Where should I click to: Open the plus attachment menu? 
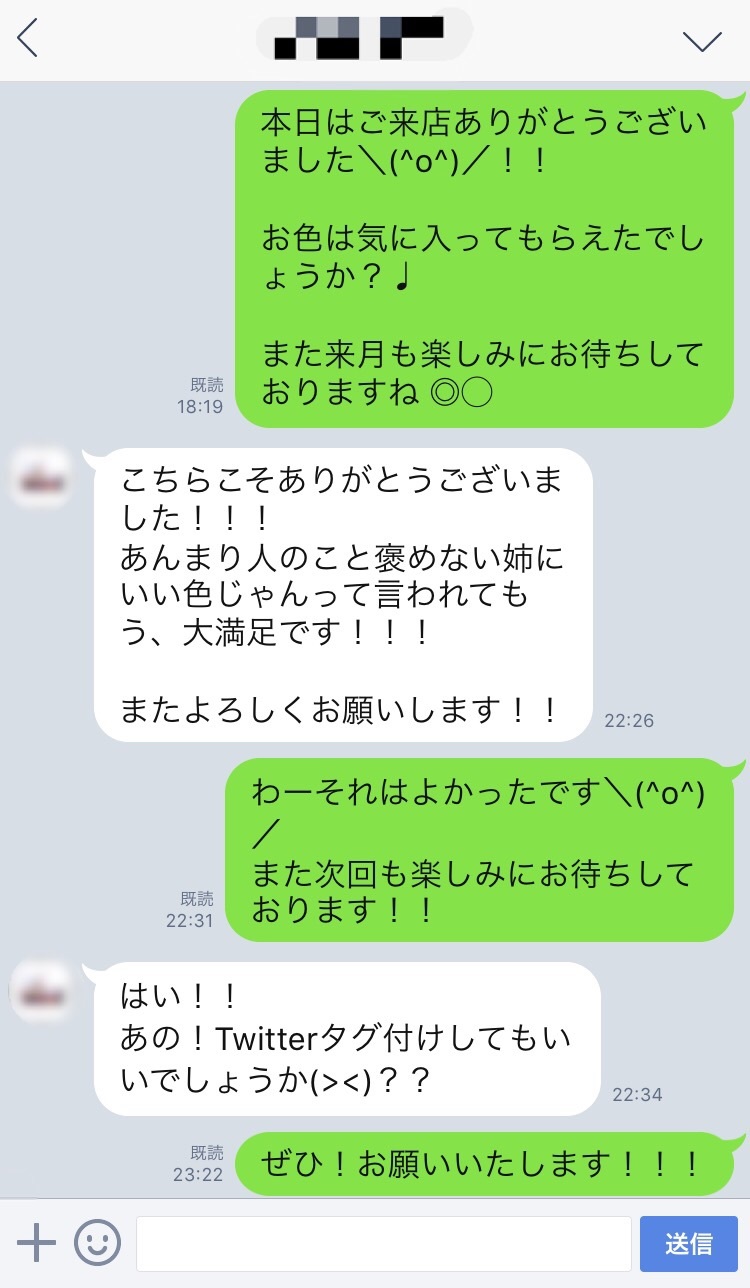[x=37, y=1243]
